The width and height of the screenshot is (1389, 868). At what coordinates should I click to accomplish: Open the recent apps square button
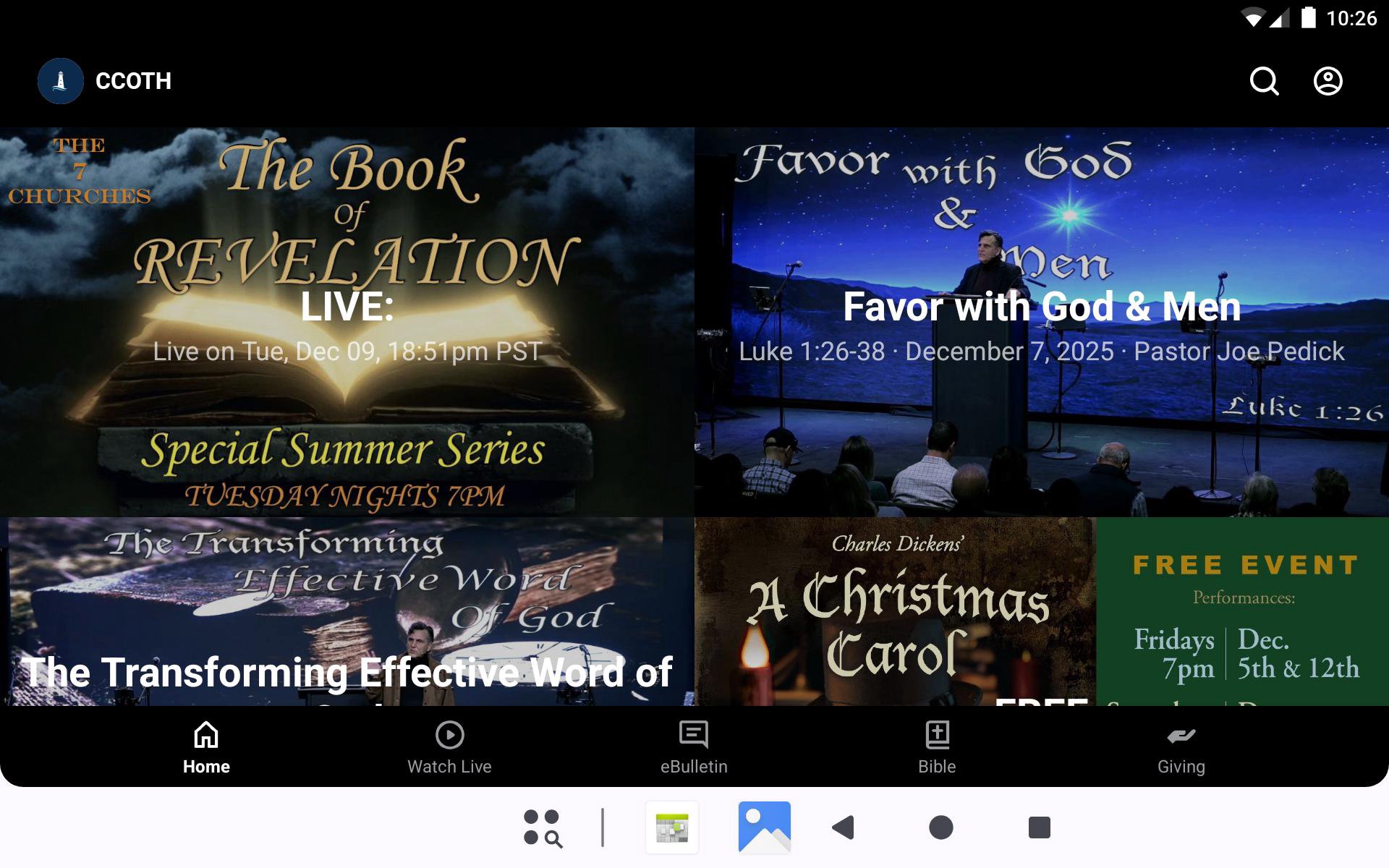(x=1039, y=827)
